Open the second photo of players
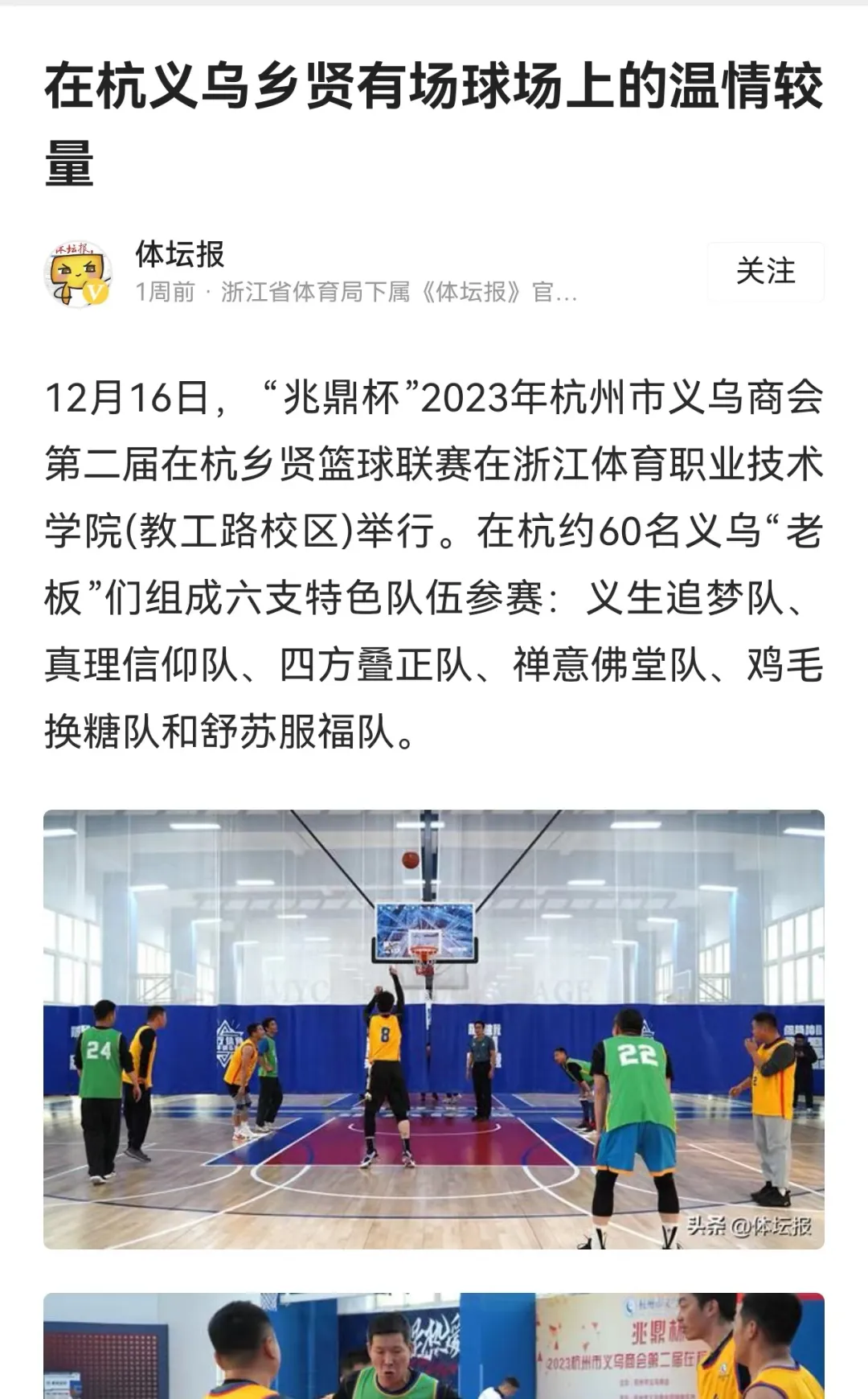This screenshot has width=868, height=1399. coord(434,1348)
